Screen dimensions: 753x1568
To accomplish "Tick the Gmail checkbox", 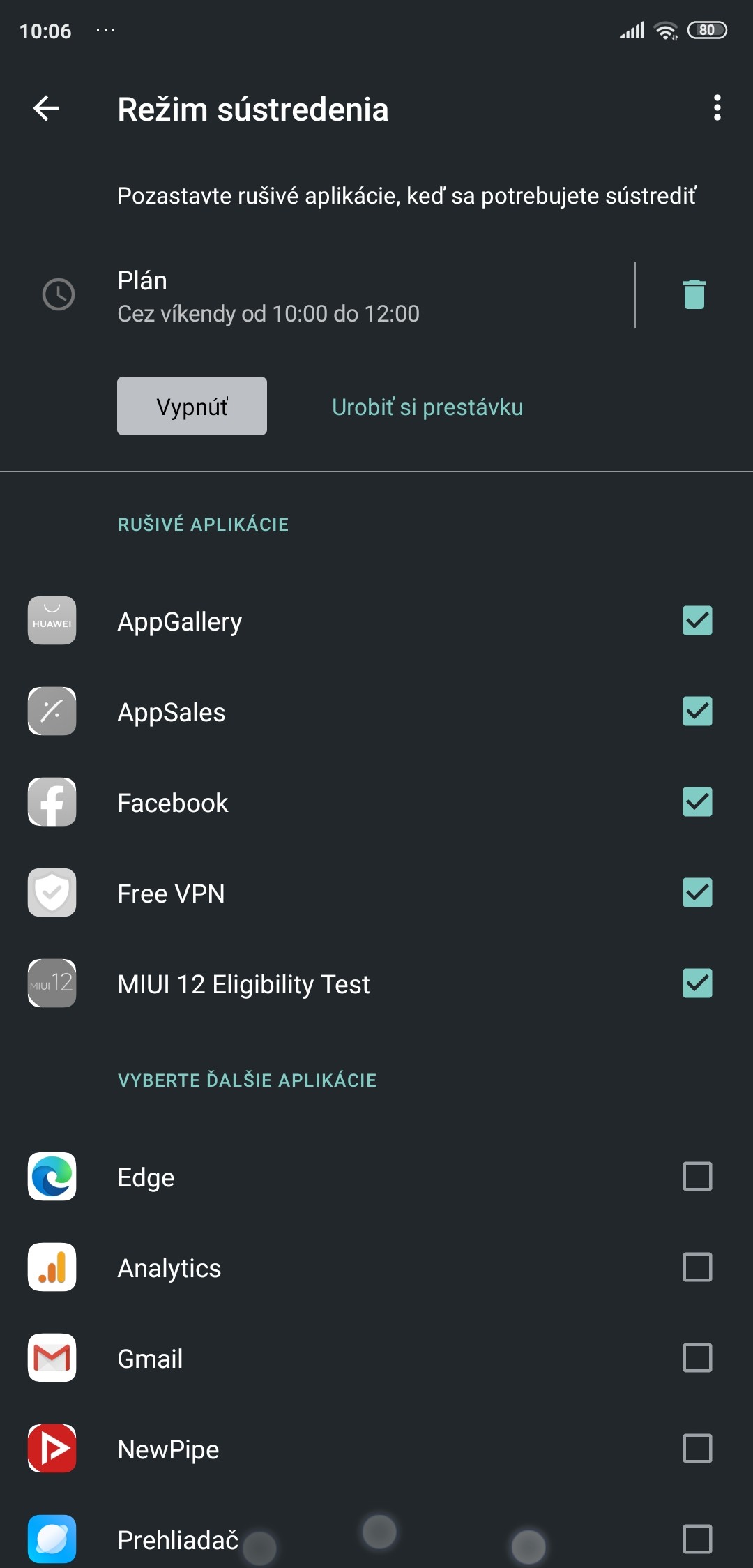I will (x=697, y=1357).
